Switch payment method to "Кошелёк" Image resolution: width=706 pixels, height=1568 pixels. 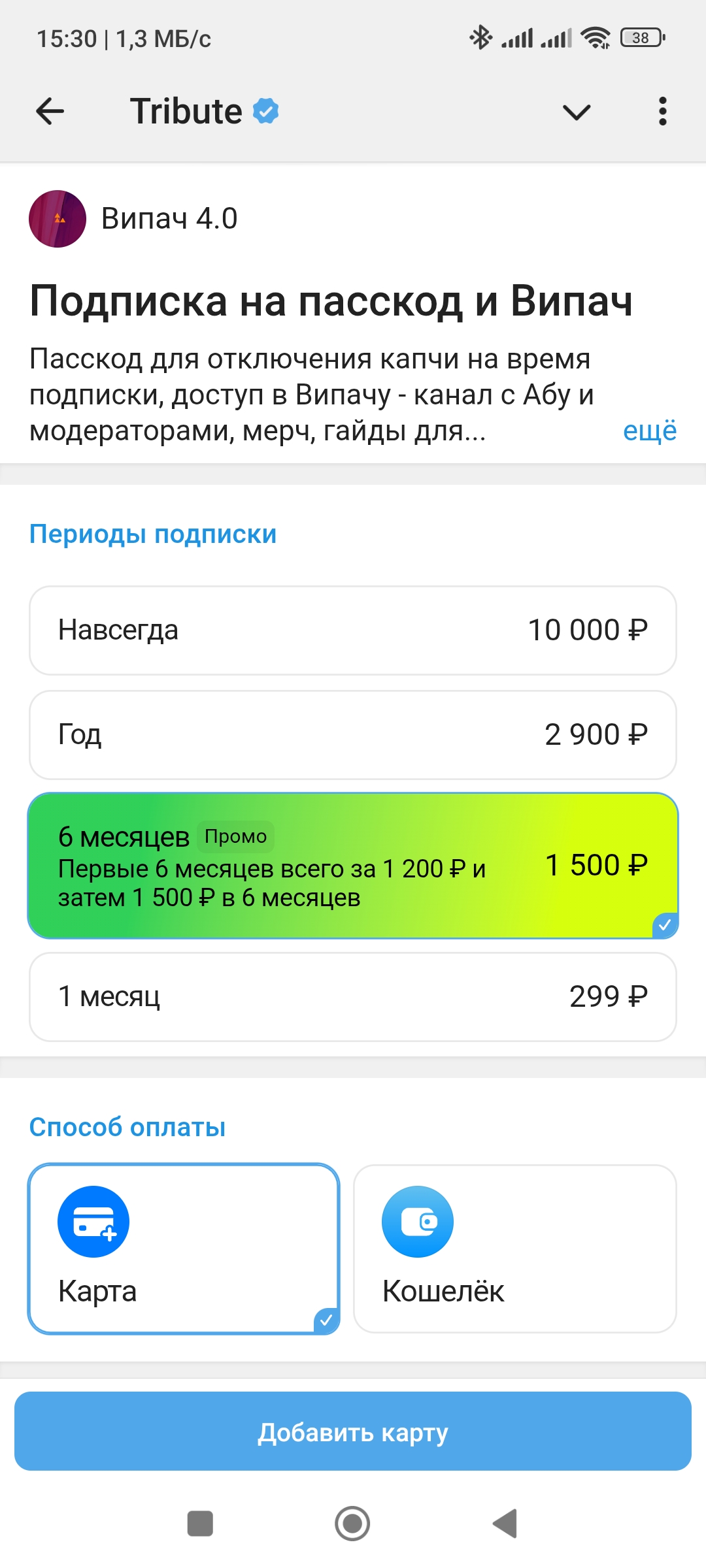pos(514,1249)
